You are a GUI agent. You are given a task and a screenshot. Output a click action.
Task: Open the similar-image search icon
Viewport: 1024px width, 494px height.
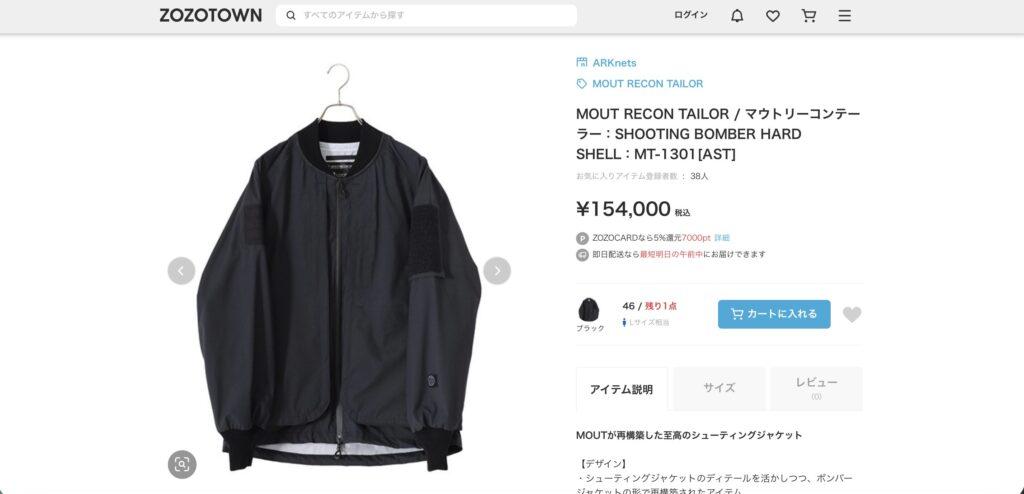[x=181, y=464]
